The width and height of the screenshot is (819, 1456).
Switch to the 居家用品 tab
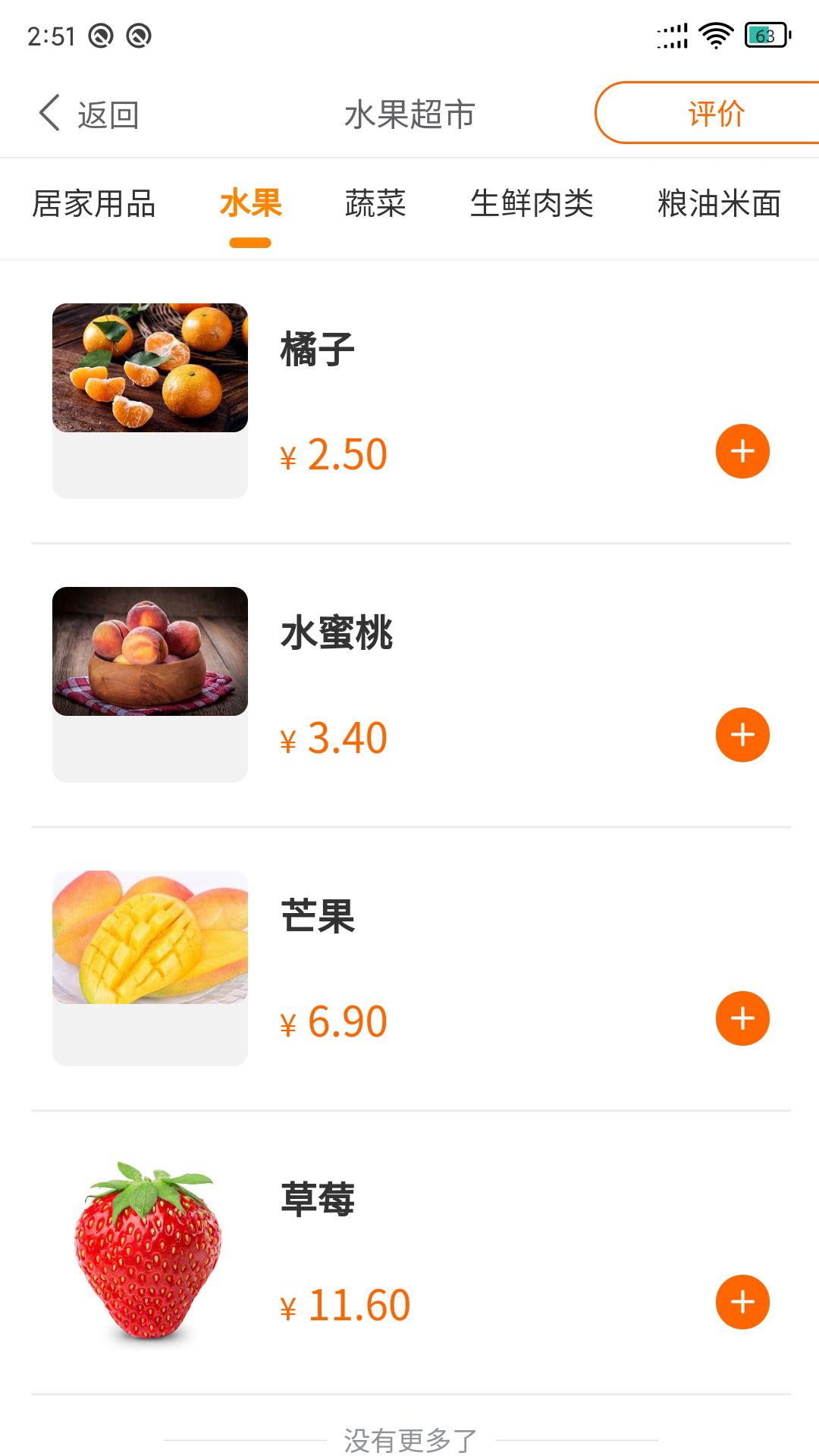click(x=94, y=203)
